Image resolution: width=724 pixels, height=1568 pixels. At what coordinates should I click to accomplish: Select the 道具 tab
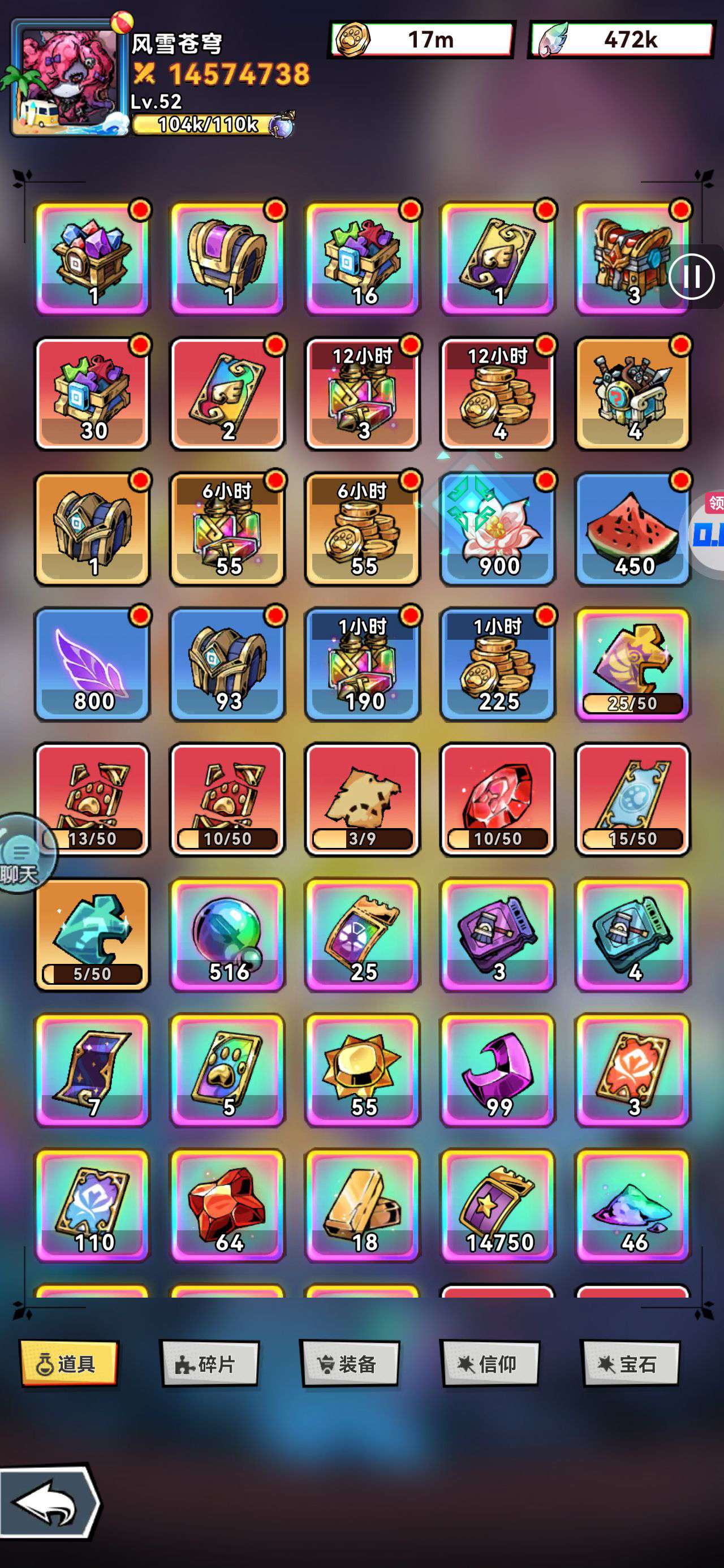click(70, 1363)
